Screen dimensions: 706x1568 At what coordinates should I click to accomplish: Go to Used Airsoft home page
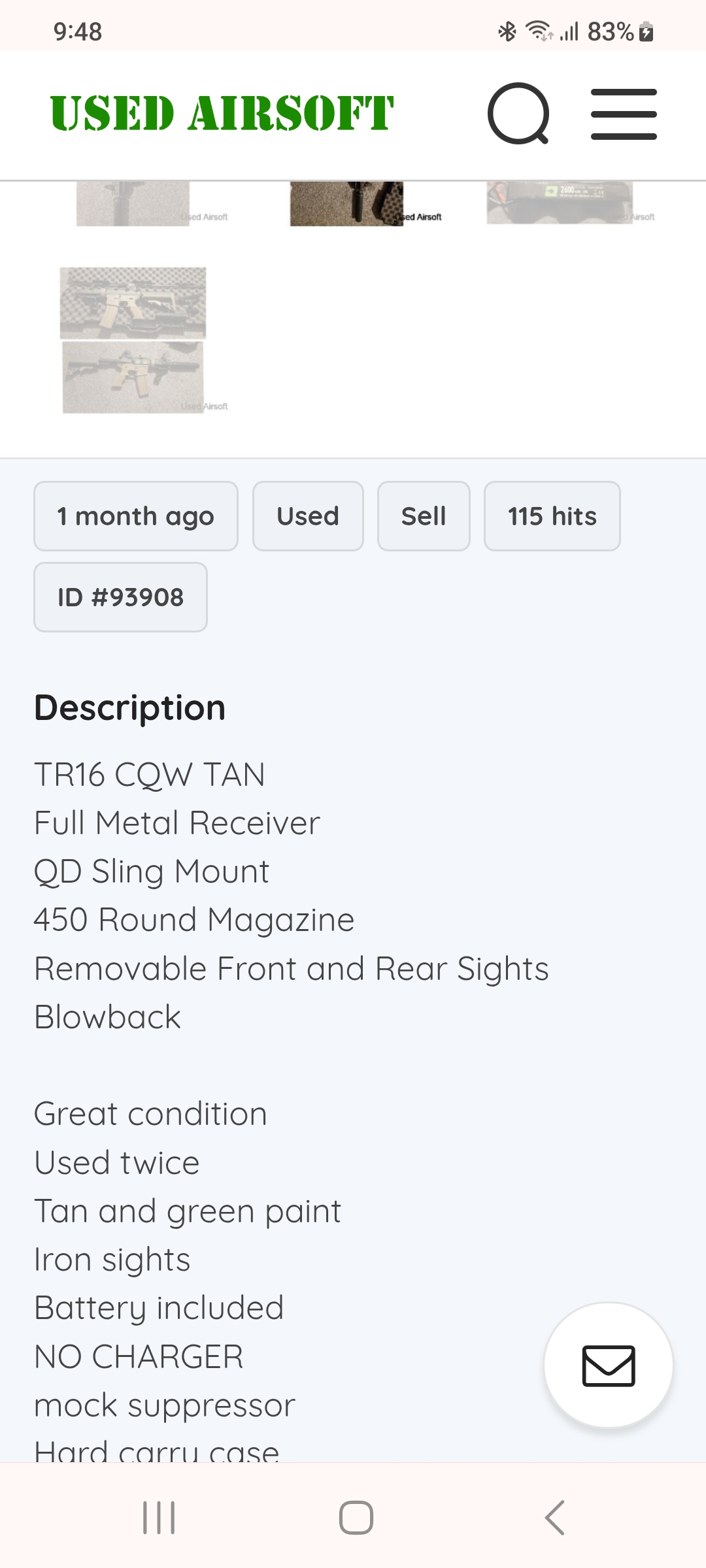point(222,113)
